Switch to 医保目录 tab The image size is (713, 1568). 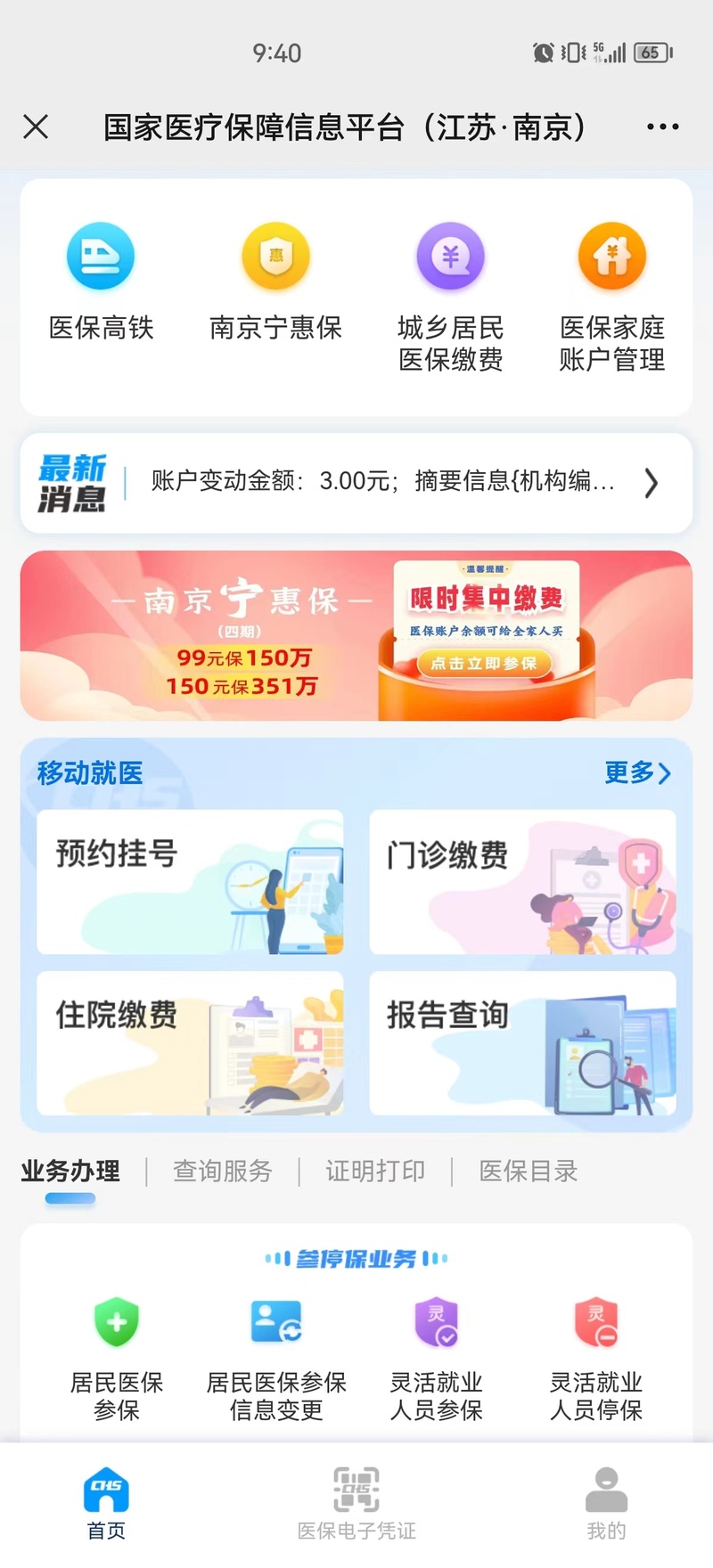coord(529,1171)
